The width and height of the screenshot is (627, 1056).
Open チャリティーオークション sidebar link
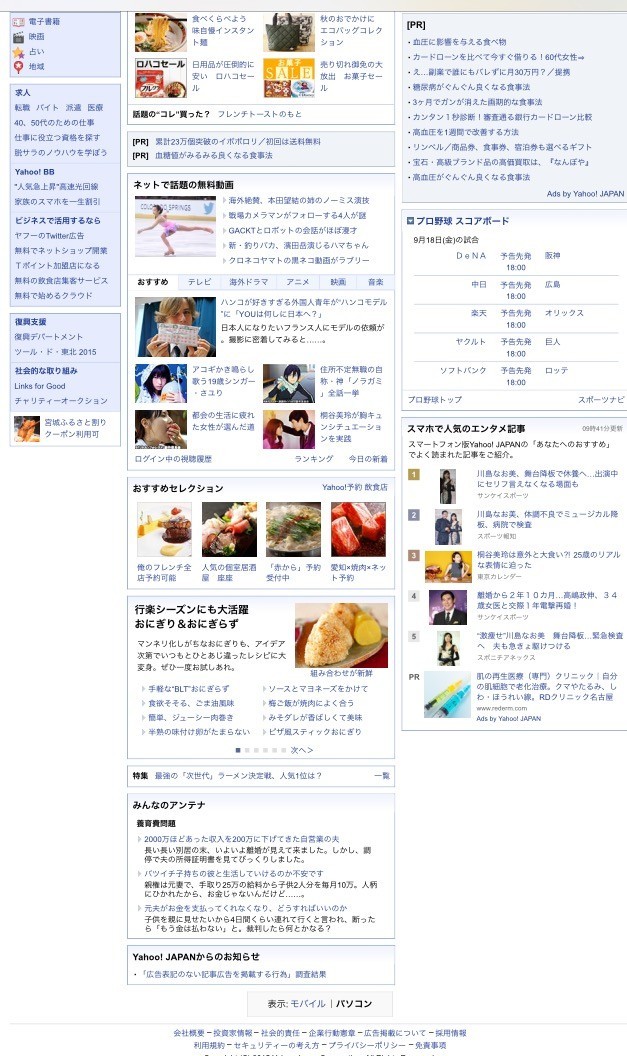click(61, 401)
